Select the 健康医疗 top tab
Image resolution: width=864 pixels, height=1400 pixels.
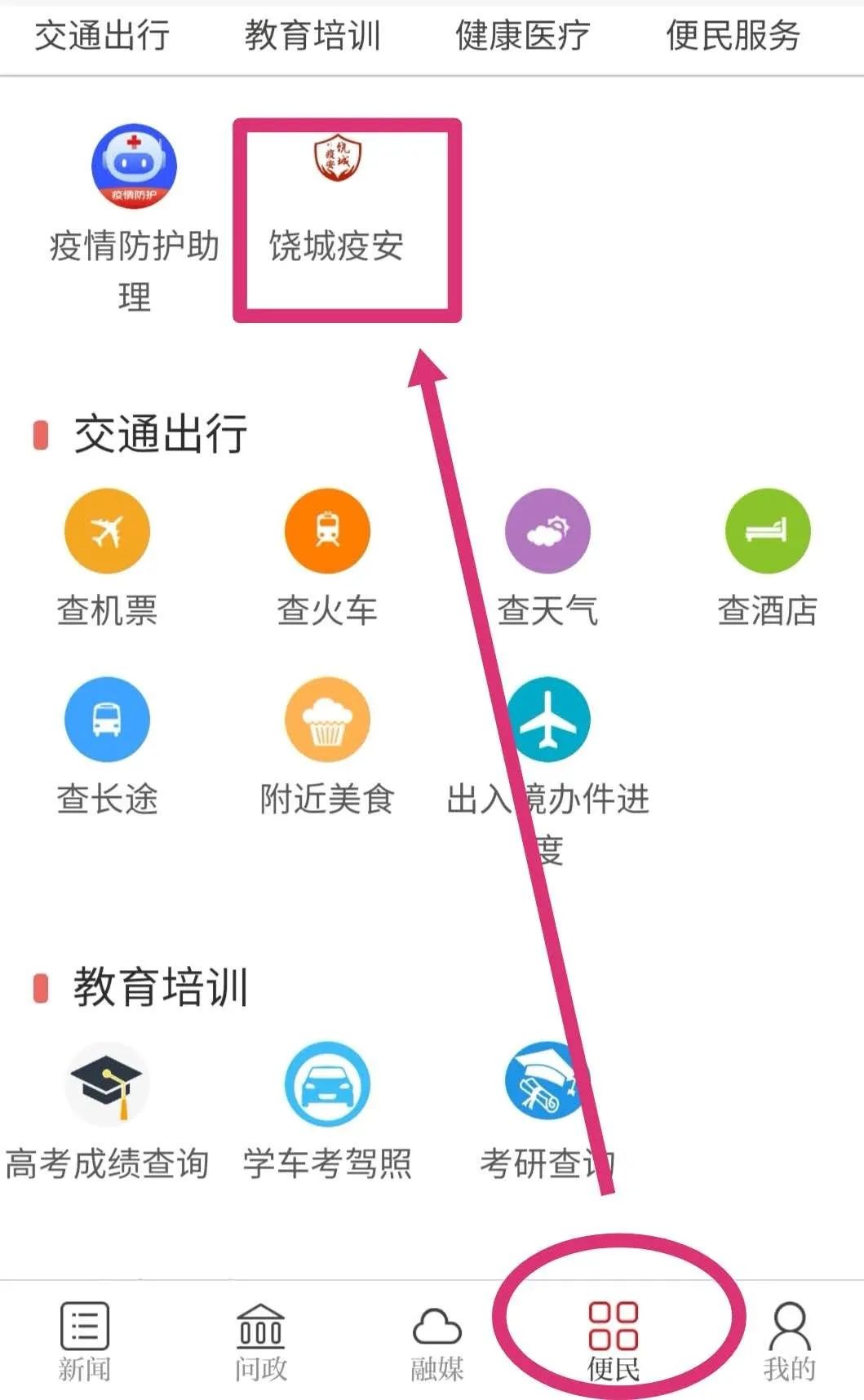(x=522, y=36)
